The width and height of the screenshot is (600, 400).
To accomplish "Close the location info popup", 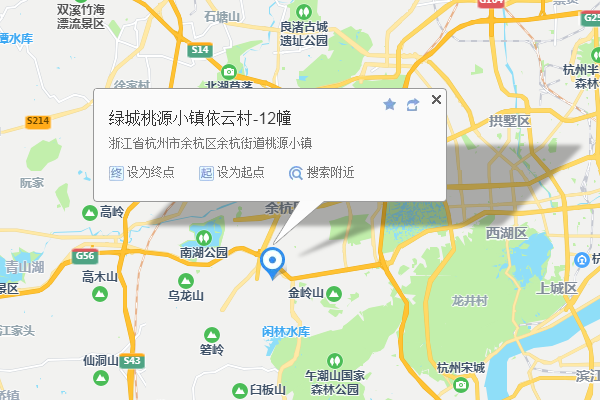I will point(436,100).
